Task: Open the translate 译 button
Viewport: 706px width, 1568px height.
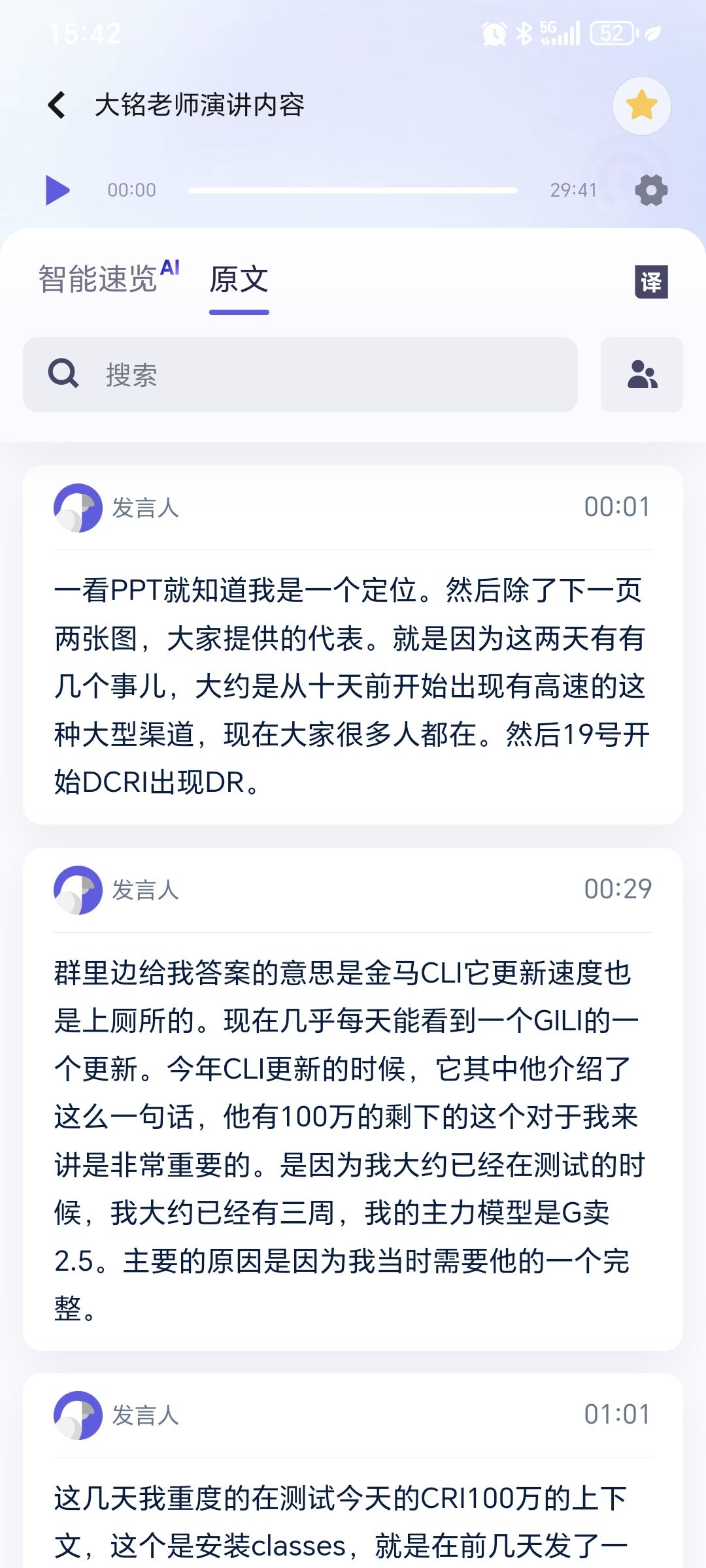Action: 651,282
